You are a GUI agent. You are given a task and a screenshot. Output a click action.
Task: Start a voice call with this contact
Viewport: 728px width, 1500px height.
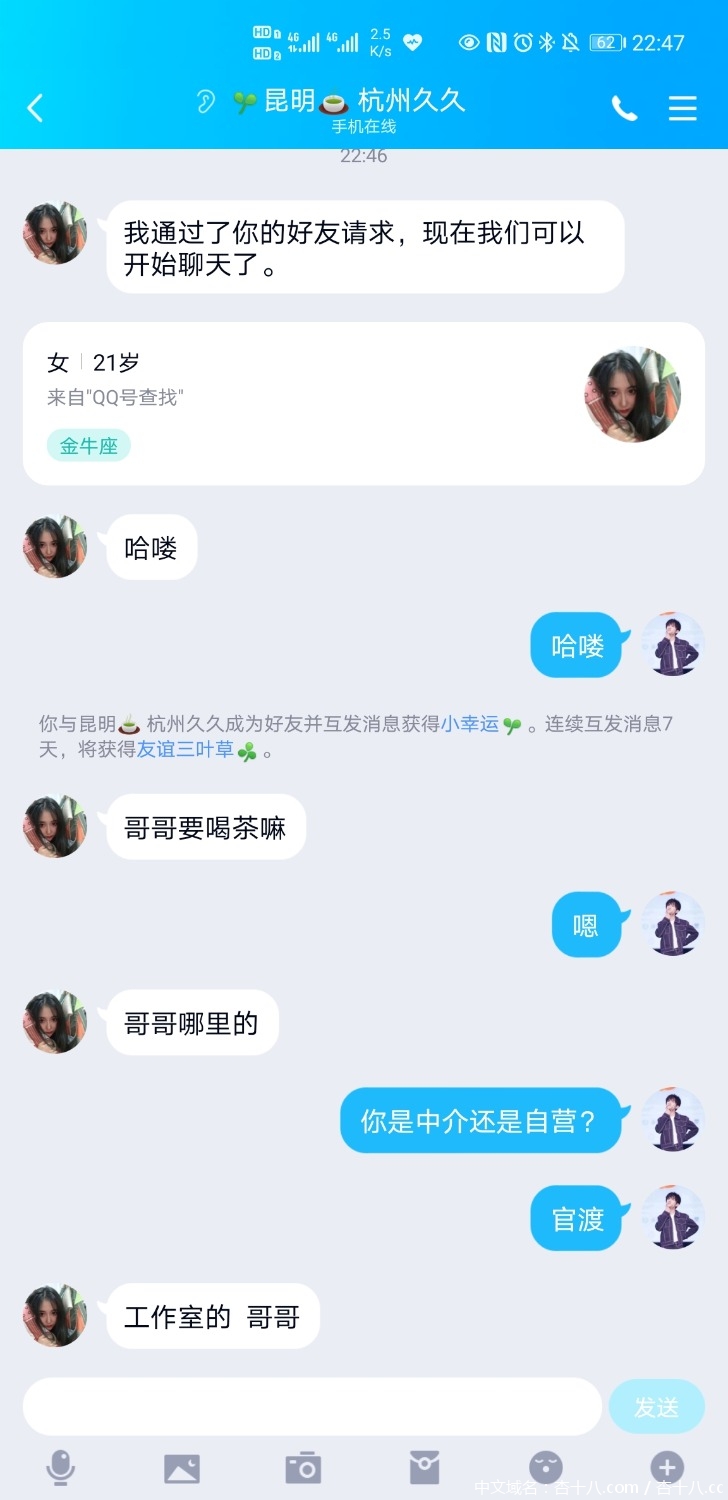[624, 108]
